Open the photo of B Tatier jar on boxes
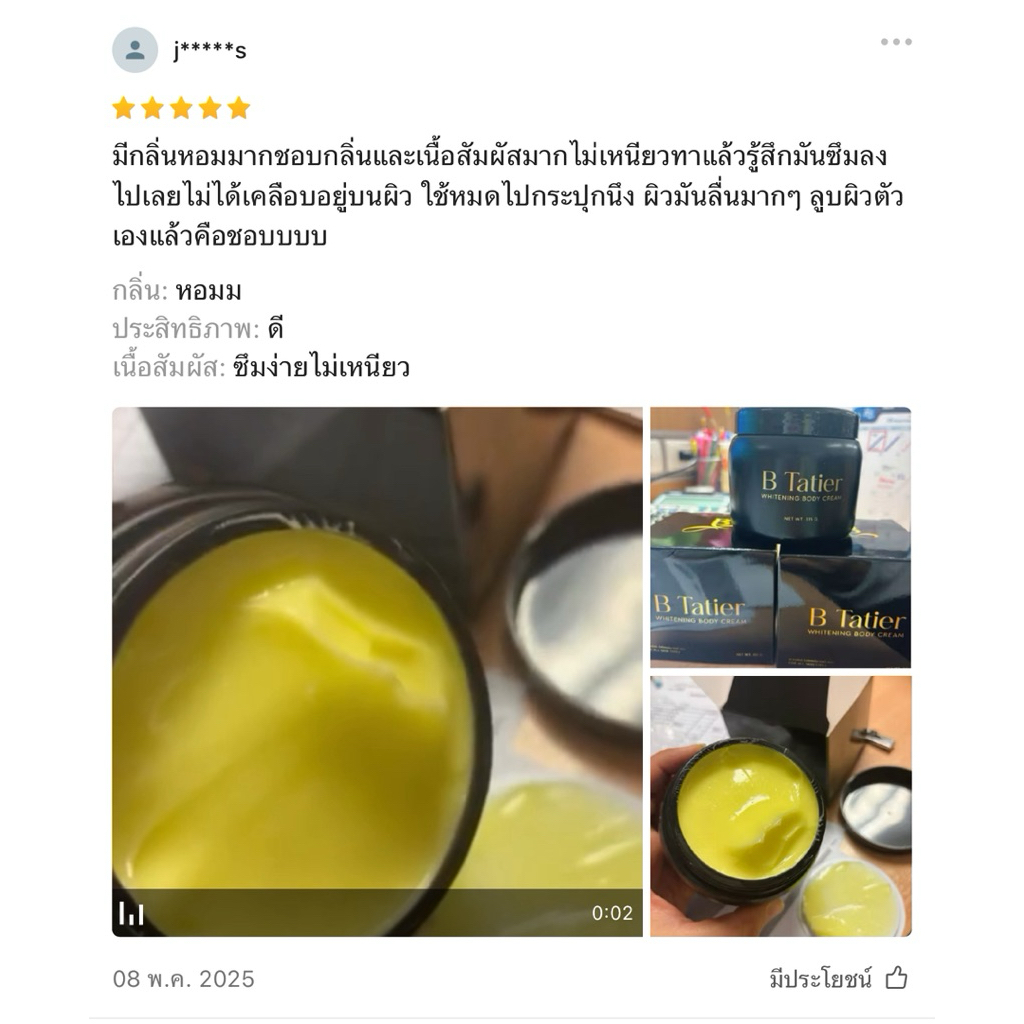Image resolution: width=1024 pixels, height=1024 pixels. 780,537
